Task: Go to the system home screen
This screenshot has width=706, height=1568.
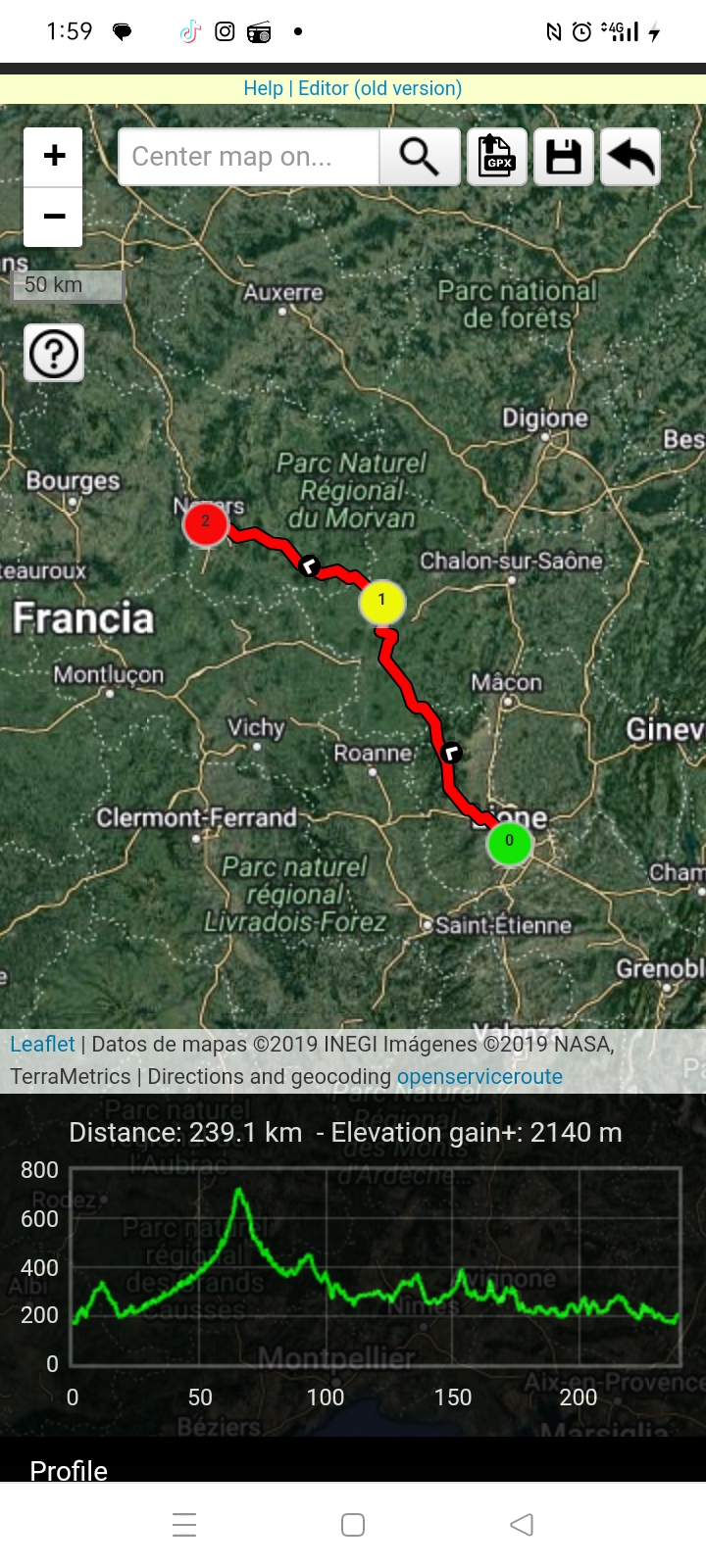Action: point(353,1524)
